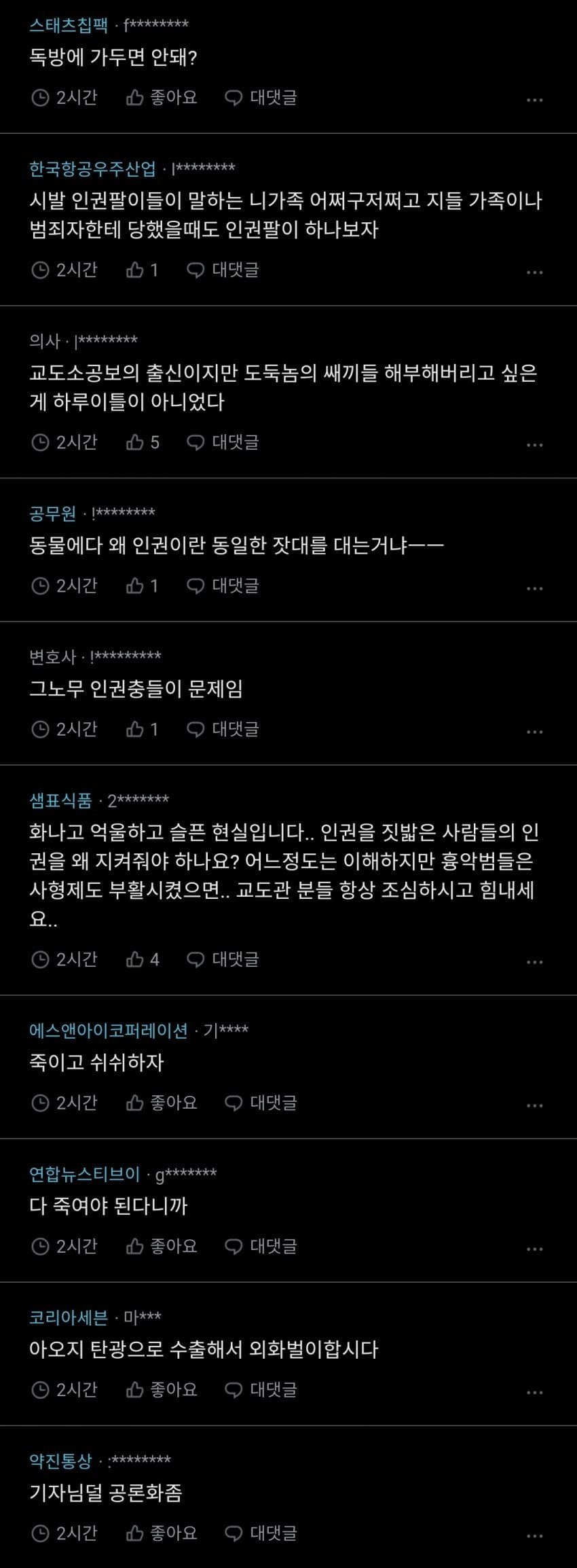This screenshot has width=577, height=1568.
Task: Open the three-dot menu on 샘표식품 comment
Action: tap(534, 962)
